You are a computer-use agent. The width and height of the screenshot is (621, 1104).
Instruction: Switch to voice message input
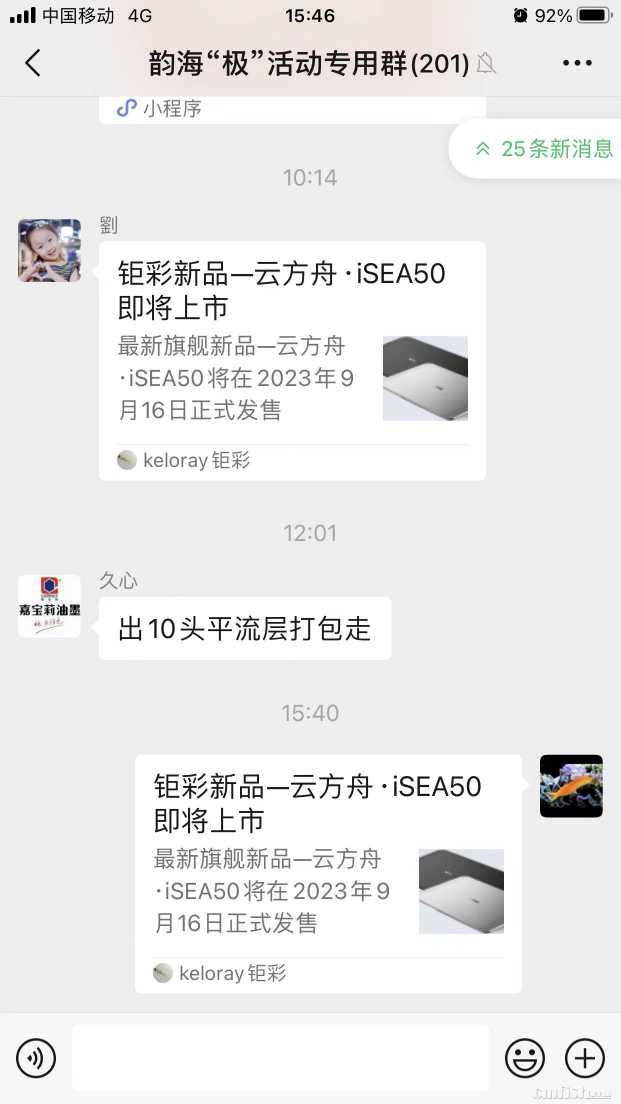click(x=36, y=1057)
